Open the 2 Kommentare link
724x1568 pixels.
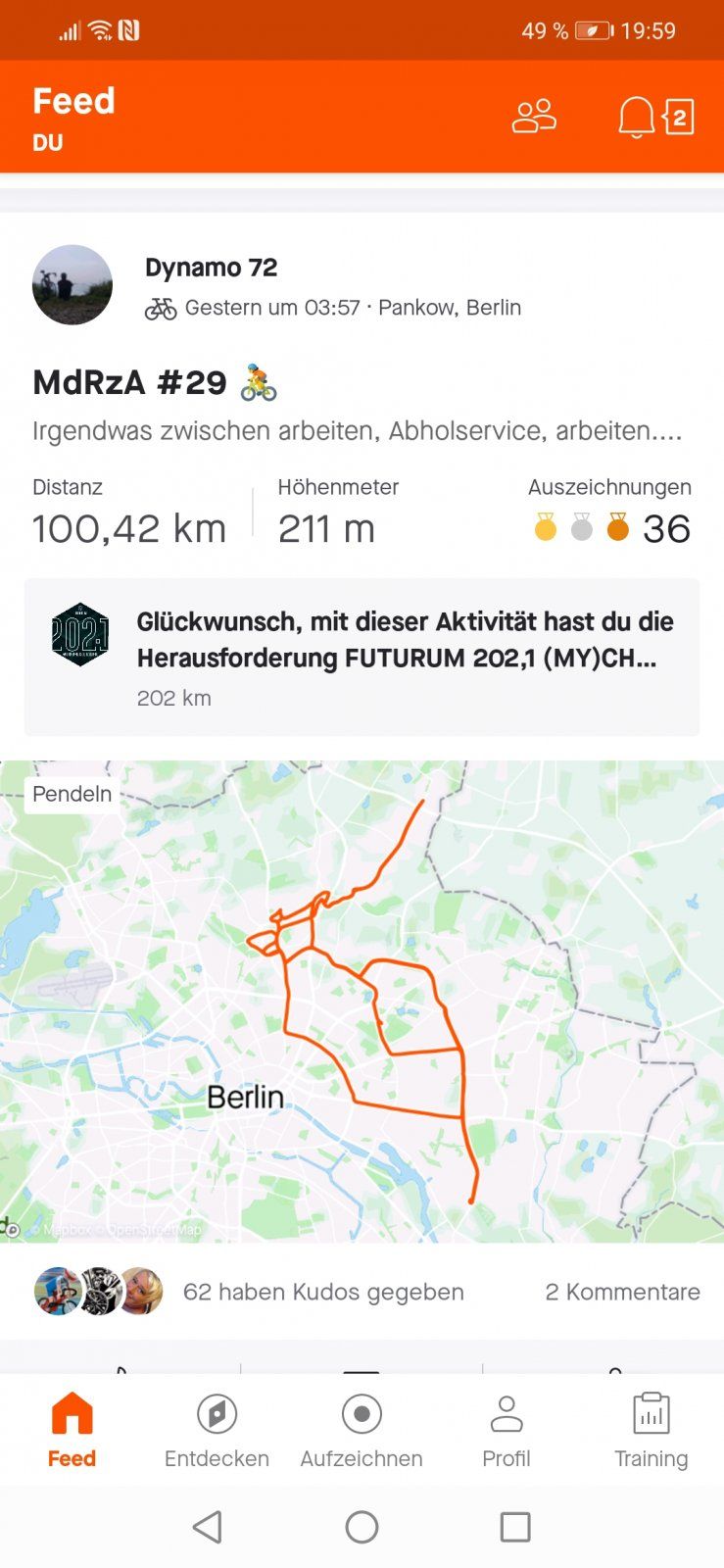(622, 1292)
